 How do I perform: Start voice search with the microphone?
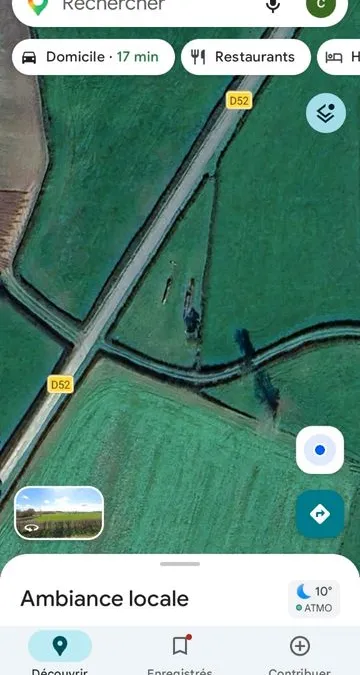click(x=273, y=5)
